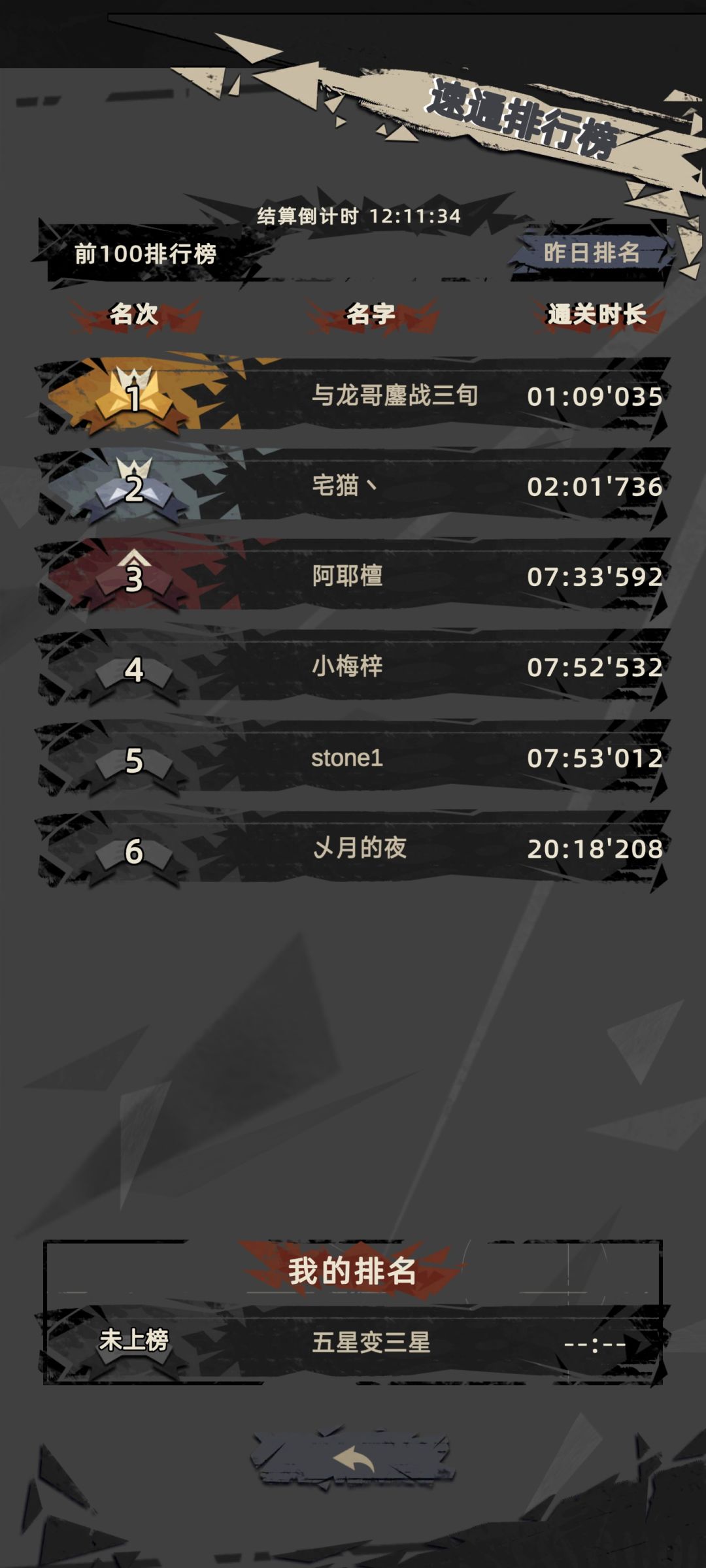Open rank 4 player 小梅梓
The image size is (706, 1568).
[353, 667]
